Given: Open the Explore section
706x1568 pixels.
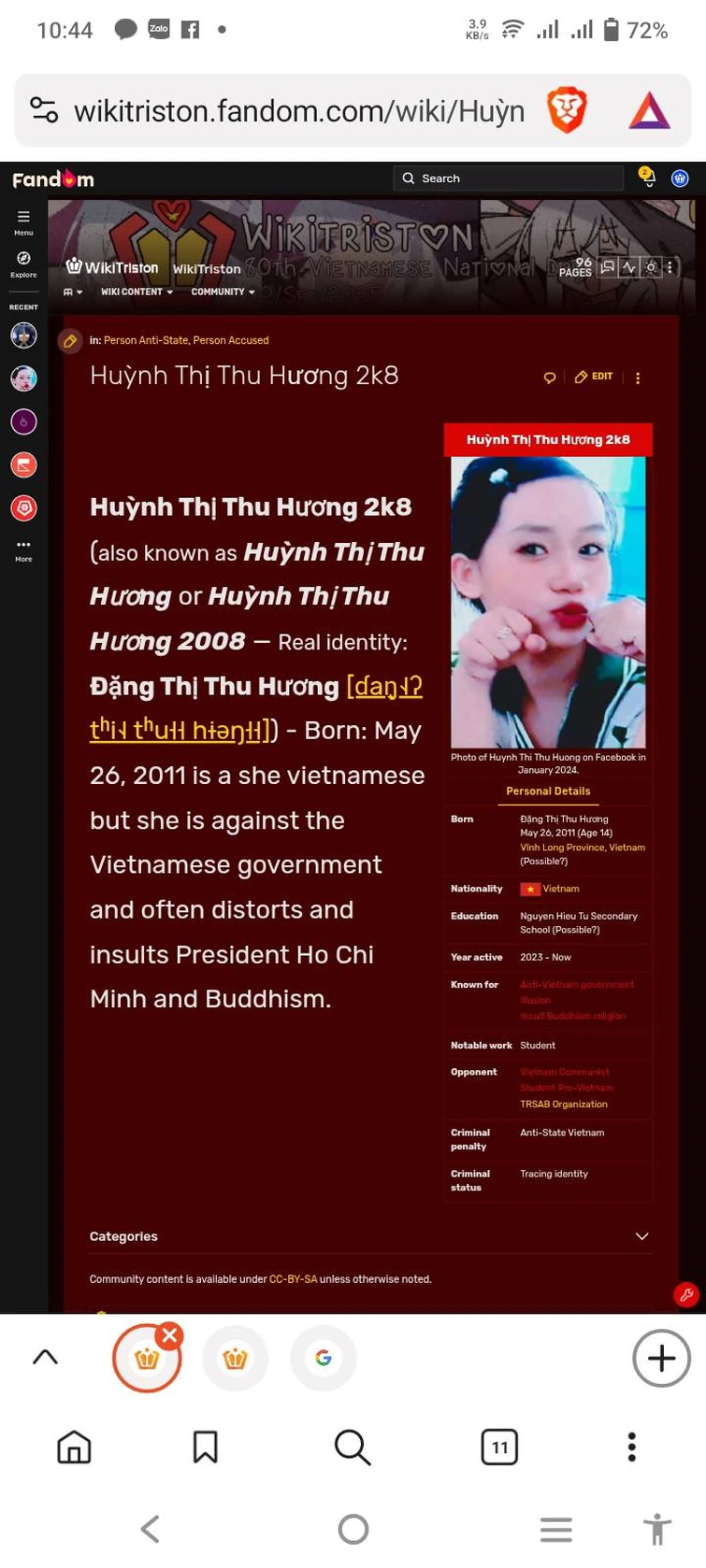Looking at the screenshot, I should [x=23, y=263].
